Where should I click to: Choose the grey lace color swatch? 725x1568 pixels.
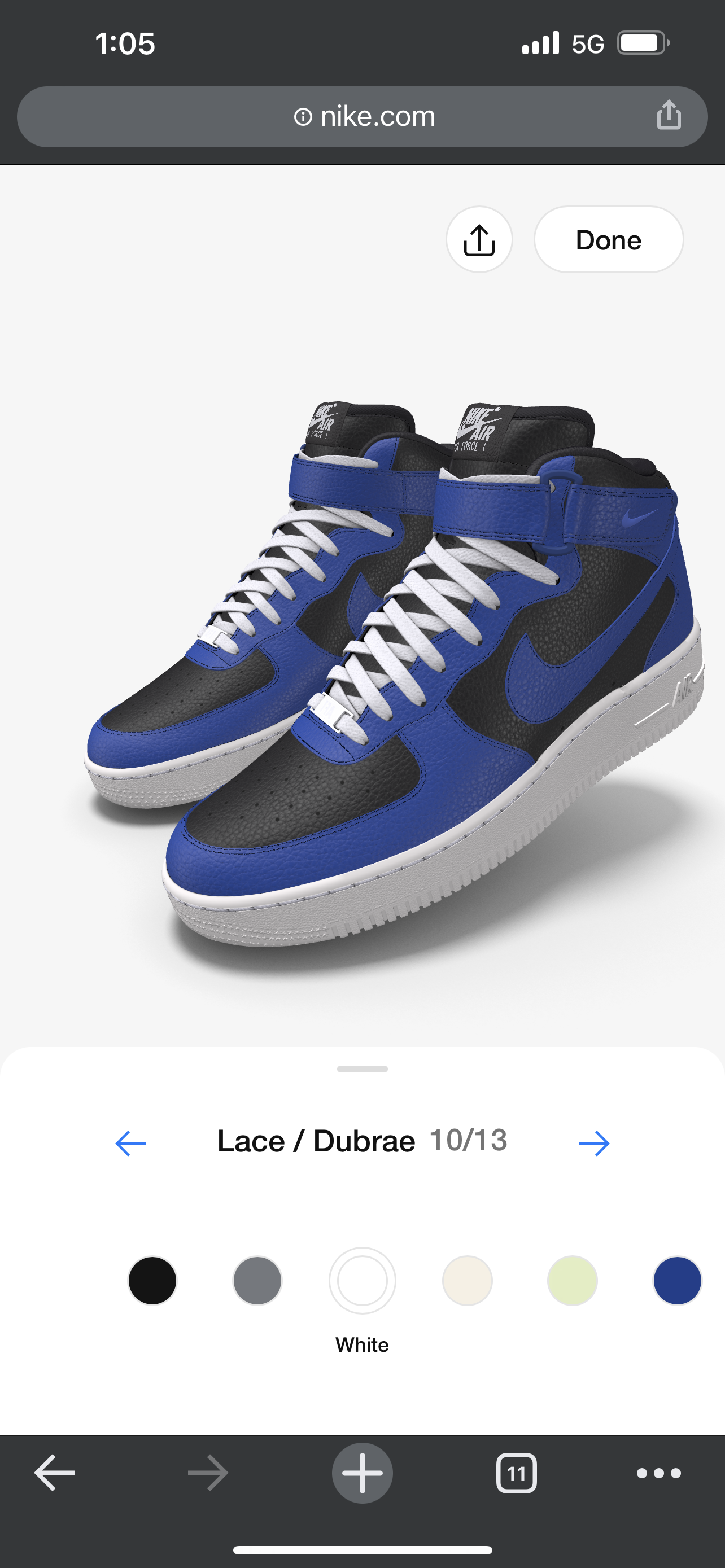pos(257,1281)
